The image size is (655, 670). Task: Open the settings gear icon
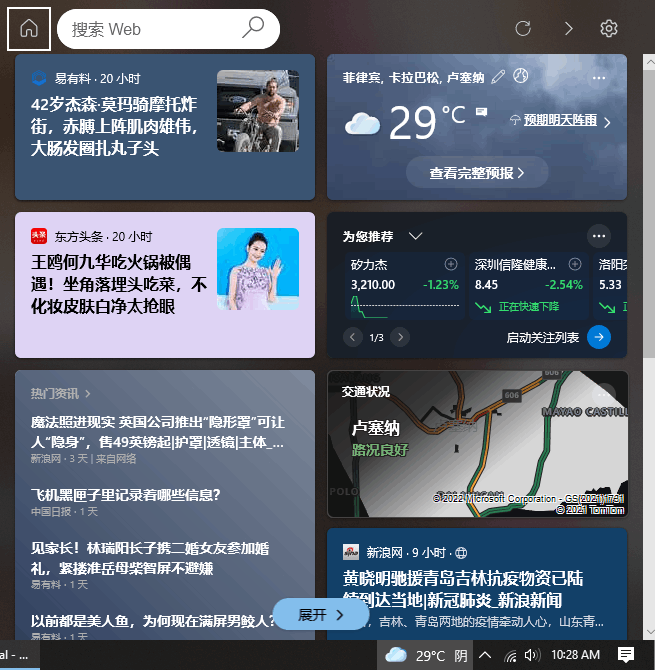coord(609,29)
